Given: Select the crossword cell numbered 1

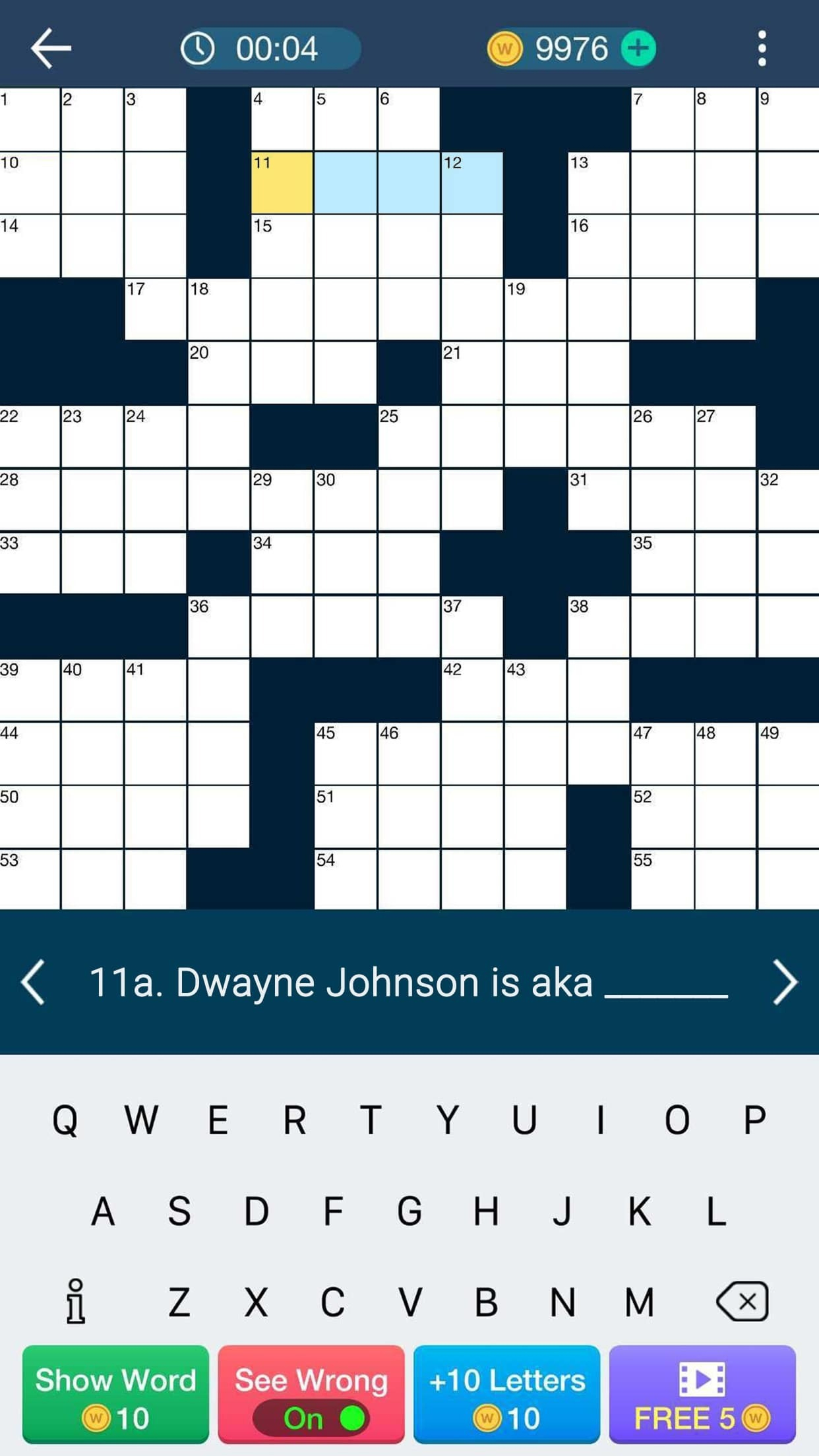Looking at the screenshot, I should [x=30, y=119].
